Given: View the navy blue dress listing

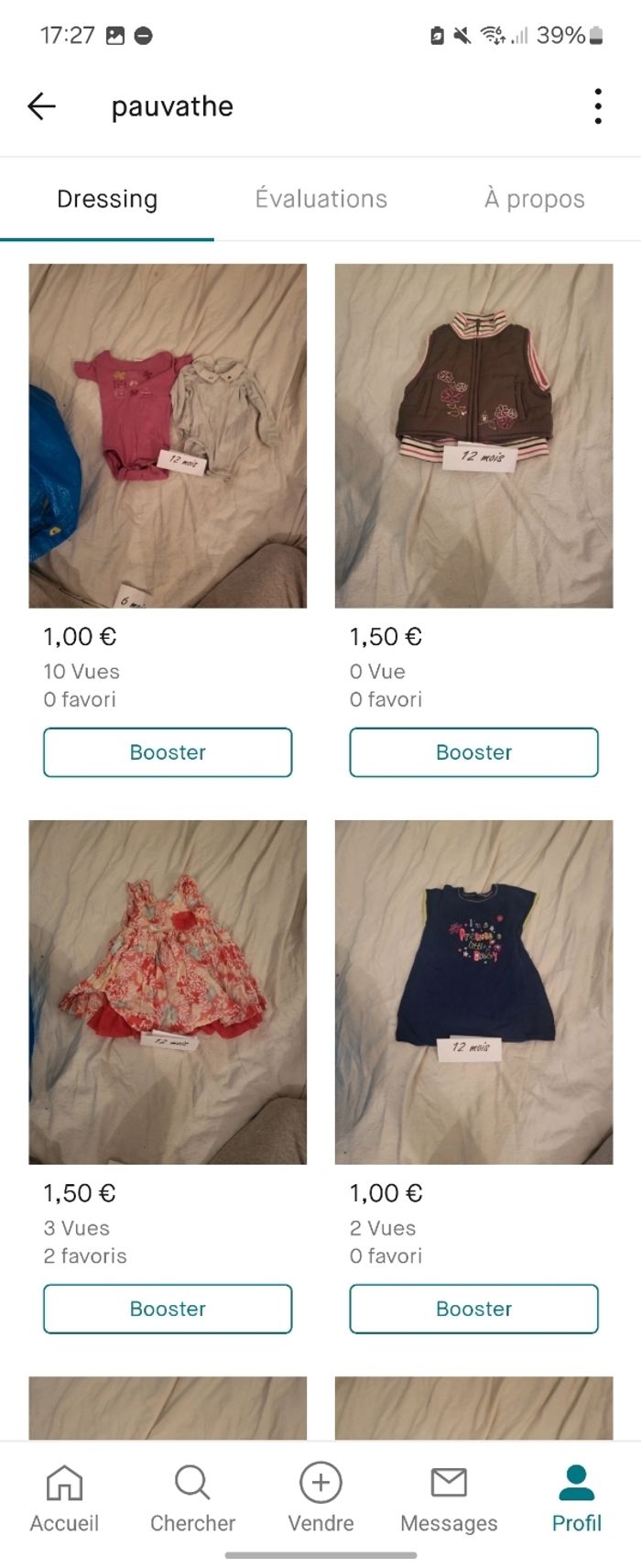Looking at the screenshot, I should pos(473,992).
